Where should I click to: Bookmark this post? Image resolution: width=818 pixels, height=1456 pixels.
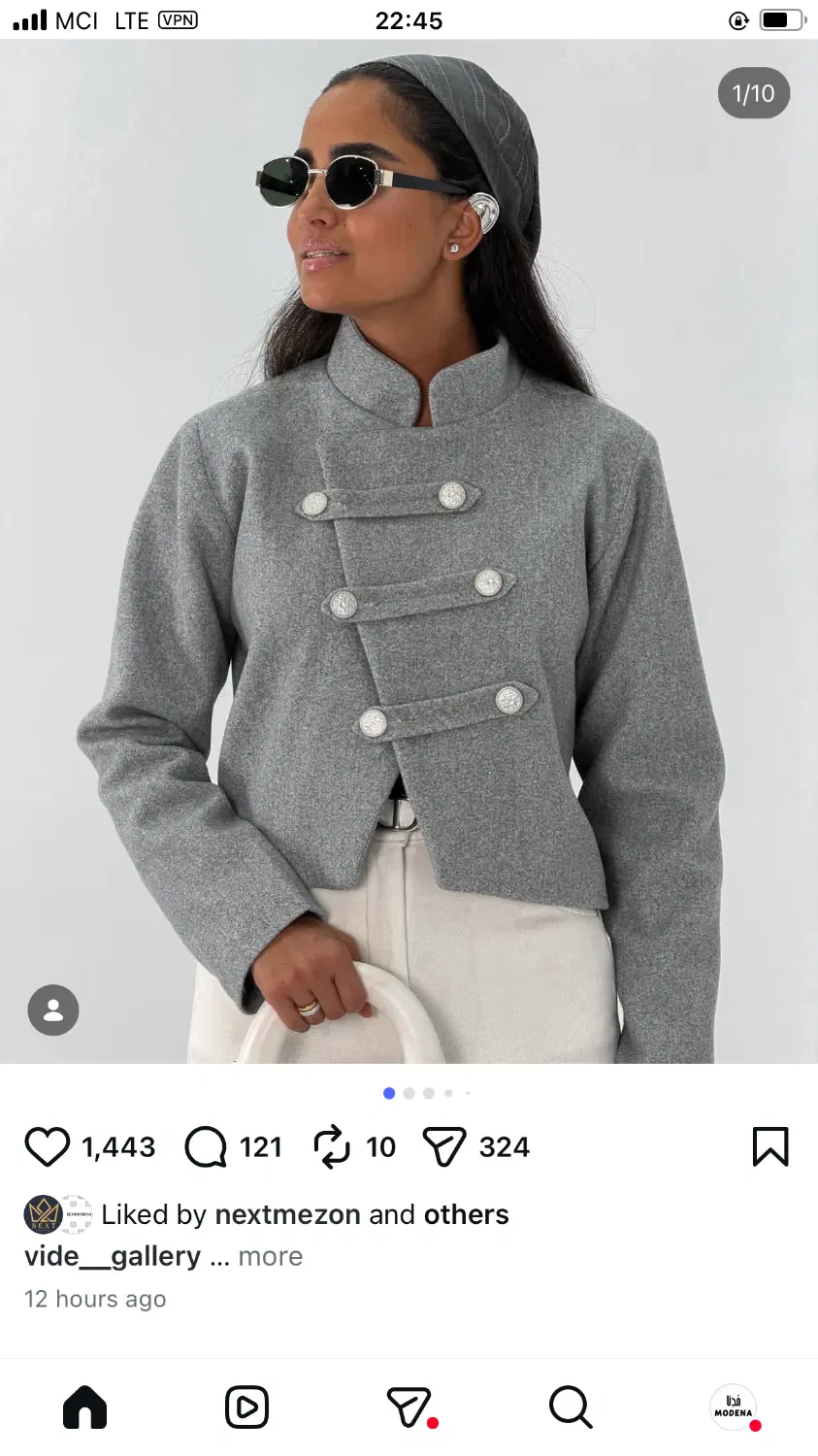pyautogui.click(x=770, y=1146)
